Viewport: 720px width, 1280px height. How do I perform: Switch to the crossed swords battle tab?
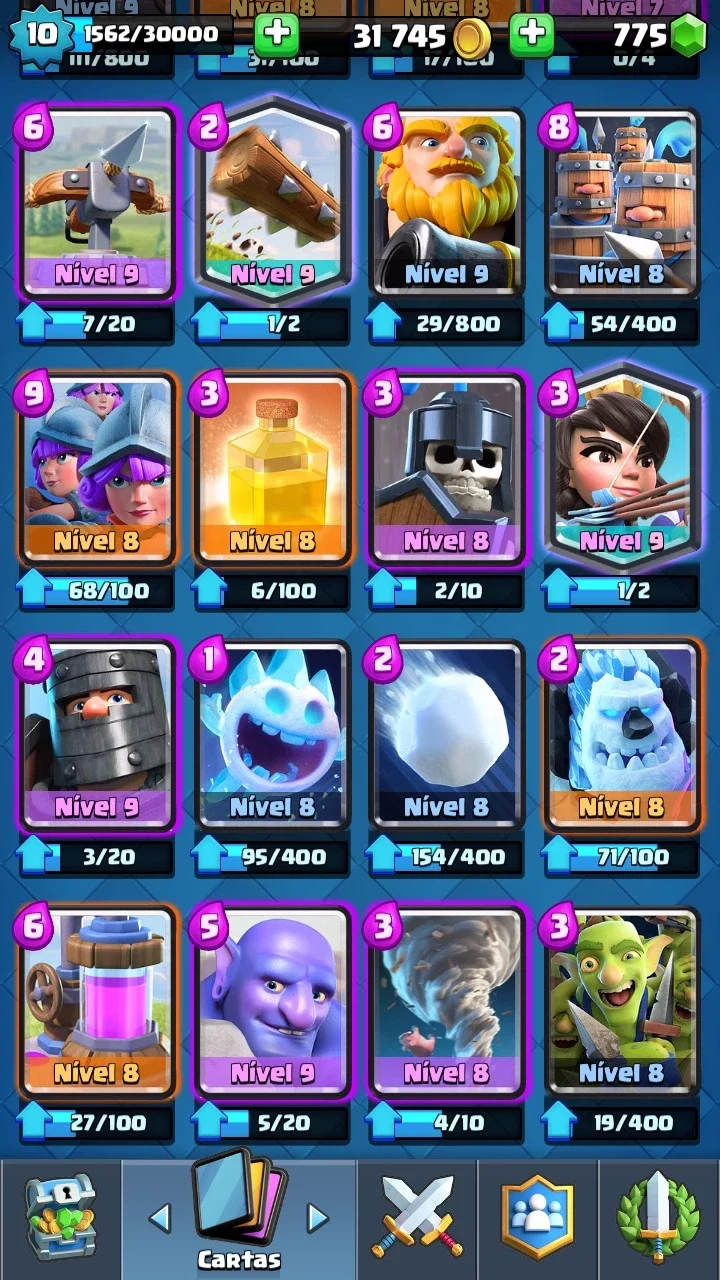point(417,1219)
